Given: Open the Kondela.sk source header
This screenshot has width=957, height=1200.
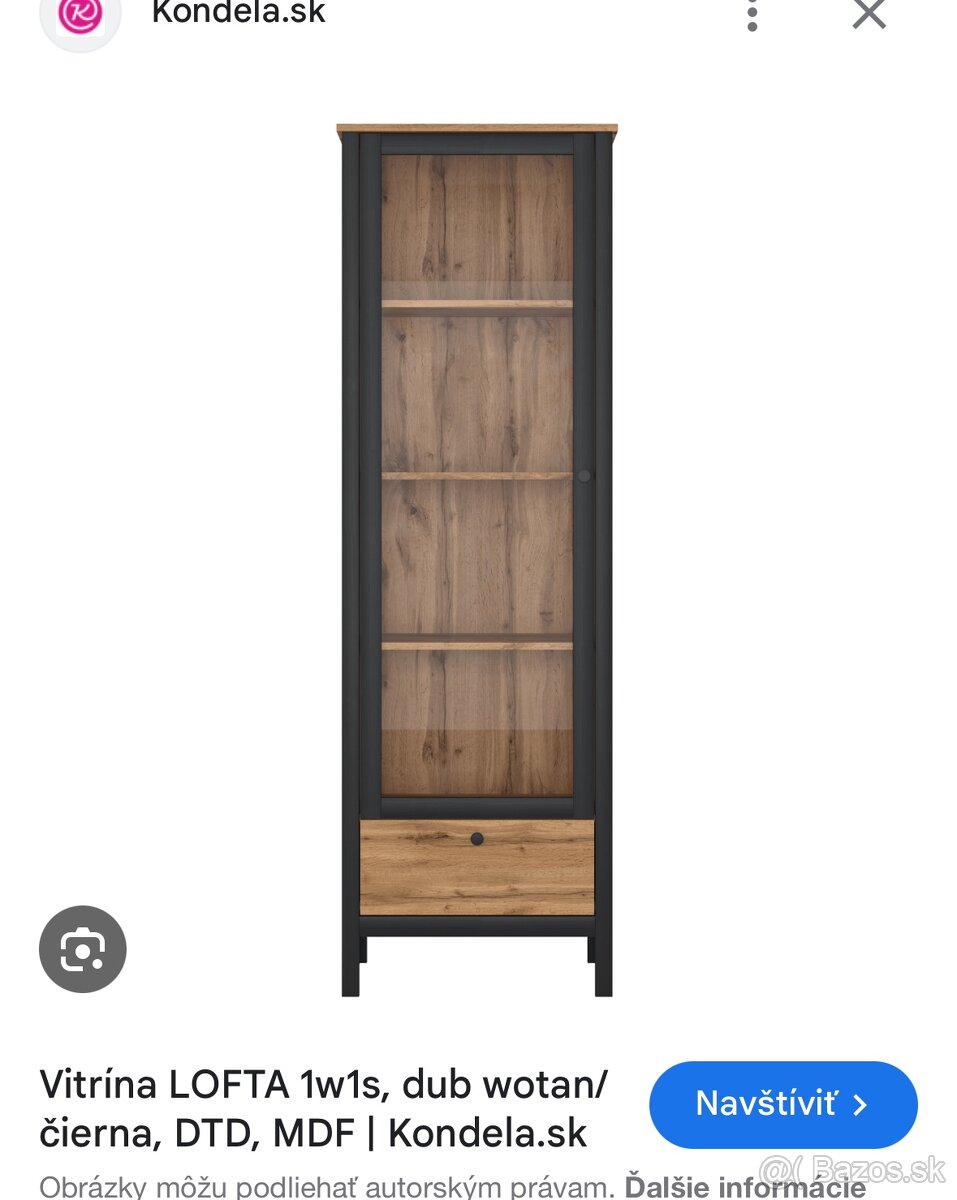Looking at the screenshot, I should [238, 14].
